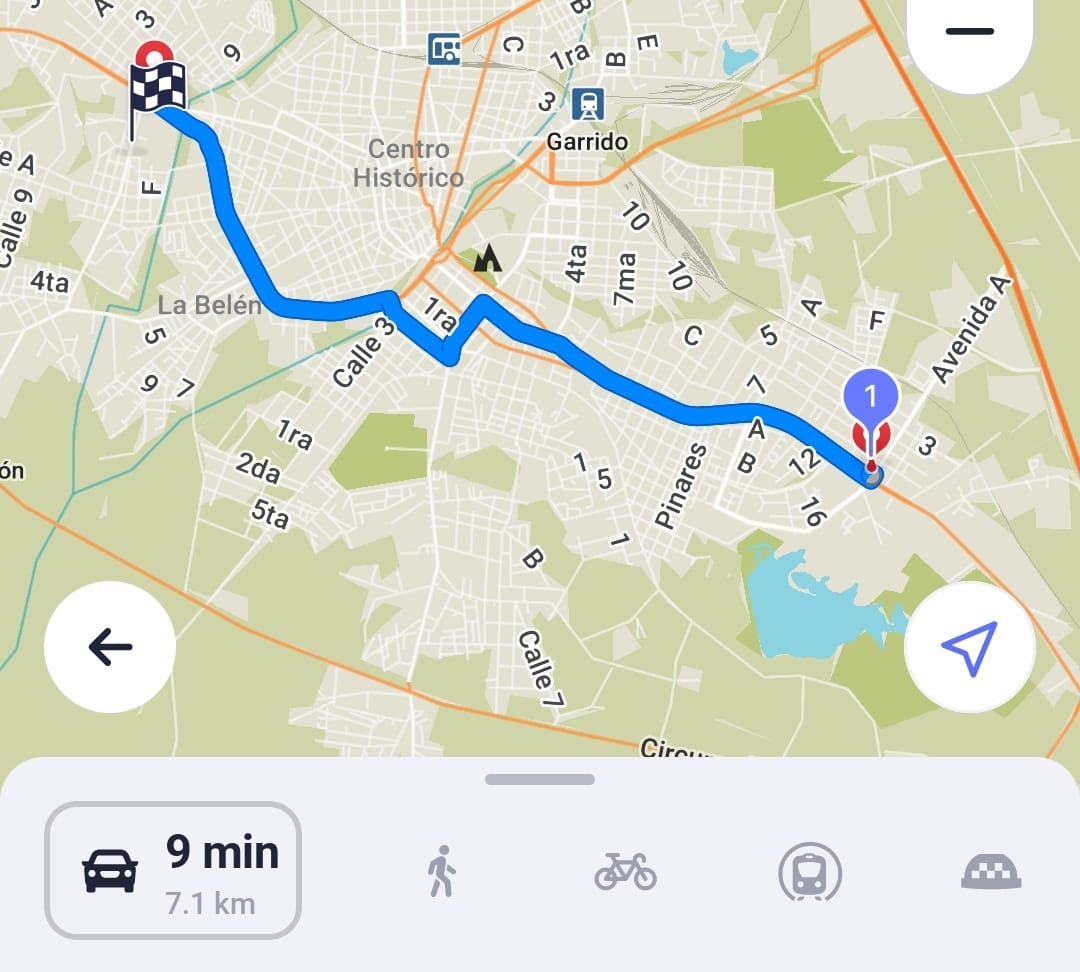Switch to the bicycle route mode
The height and width of the screenshot is (972, 1080).
(625, 871)
